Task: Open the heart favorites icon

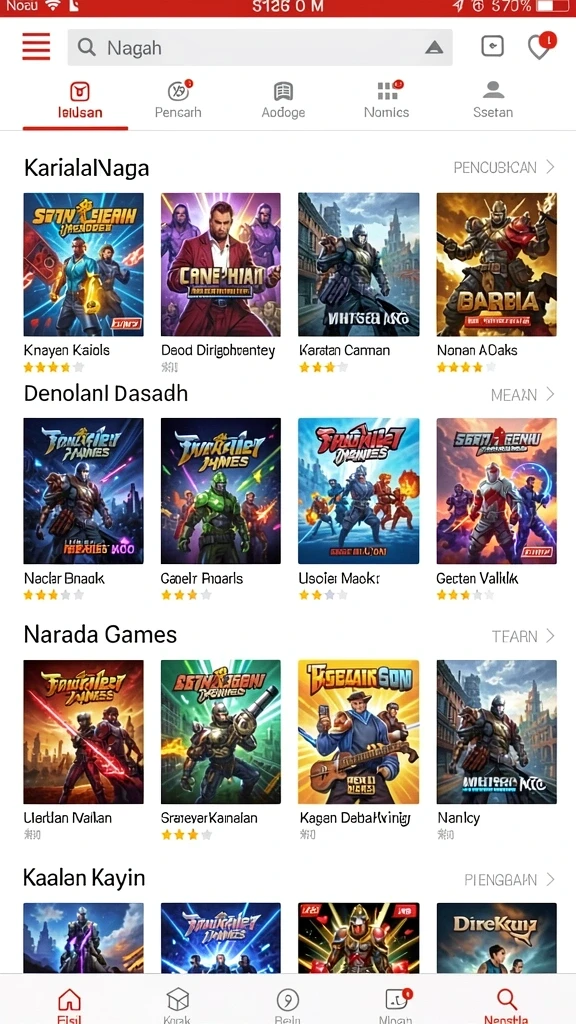Action: tap(541, 46)
